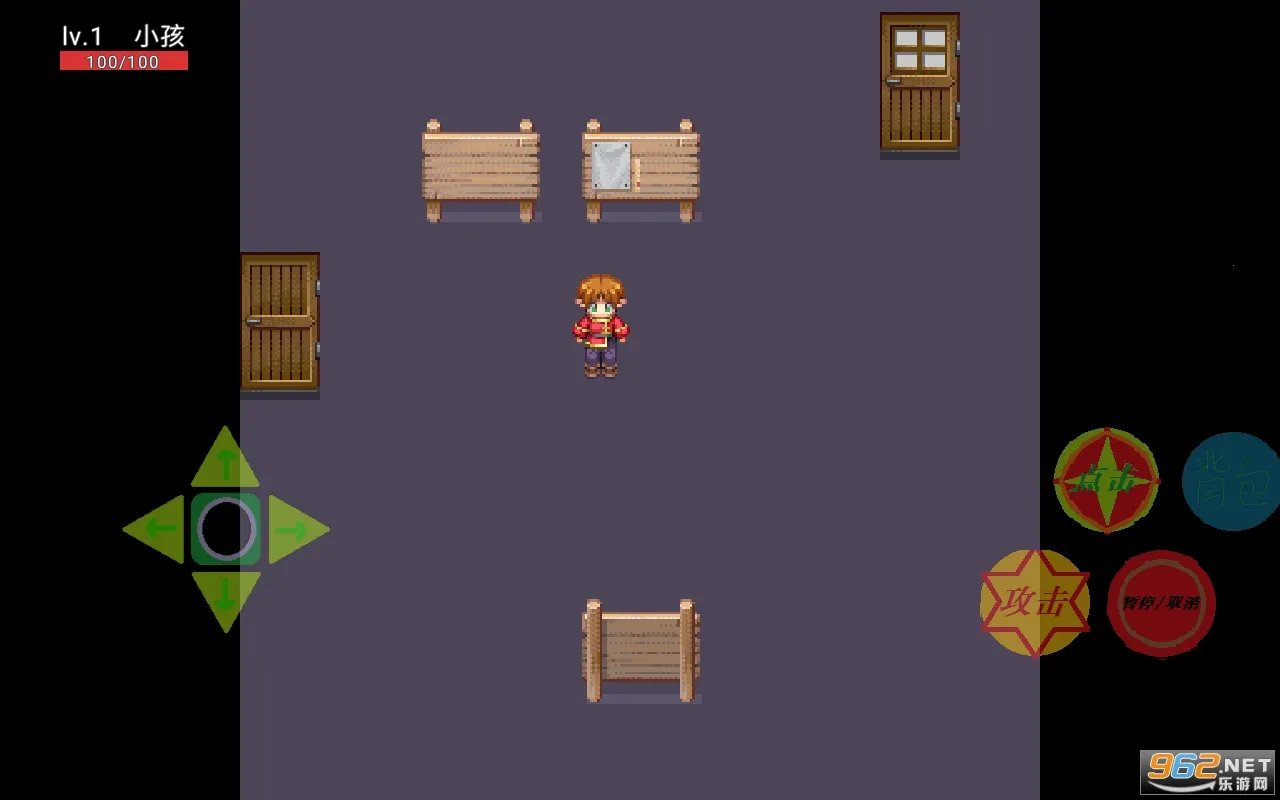Tap the up arrow on the D-pad
Viewport: 1280px width, 800px height.
click(x=226, y=462)
